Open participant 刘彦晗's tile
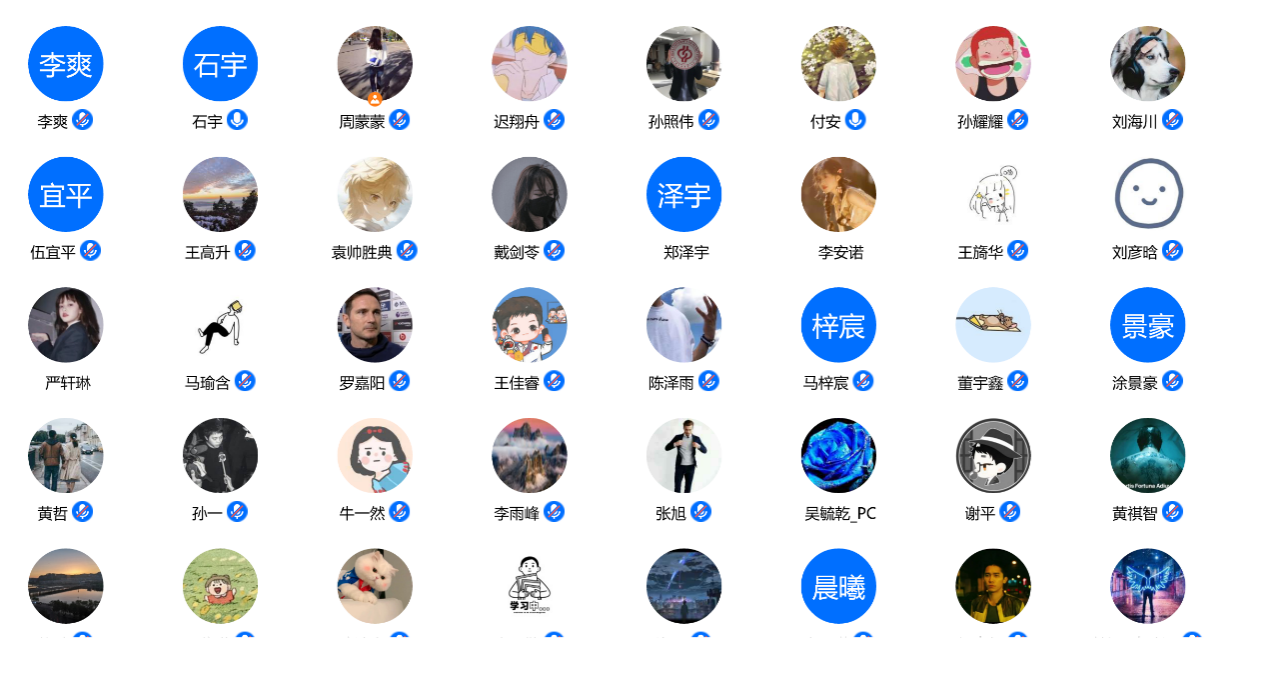 [1147, 194]
